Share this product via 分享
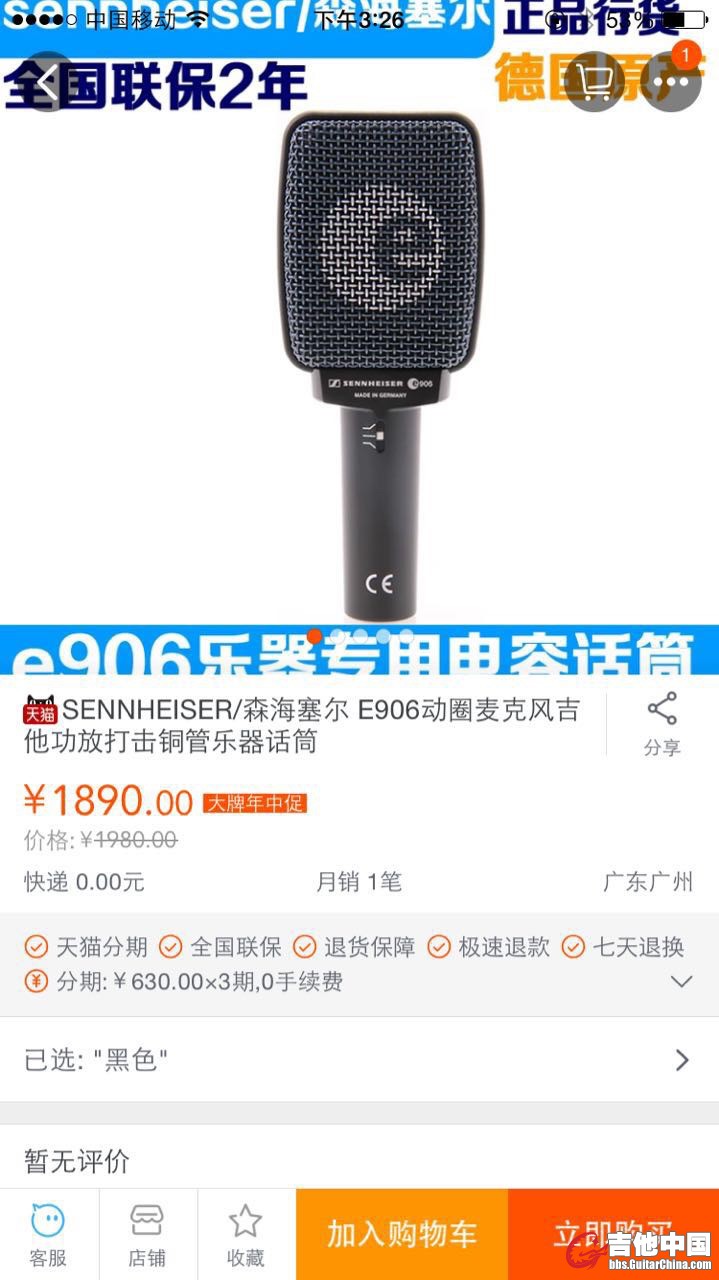 click(x=662, y=723)
